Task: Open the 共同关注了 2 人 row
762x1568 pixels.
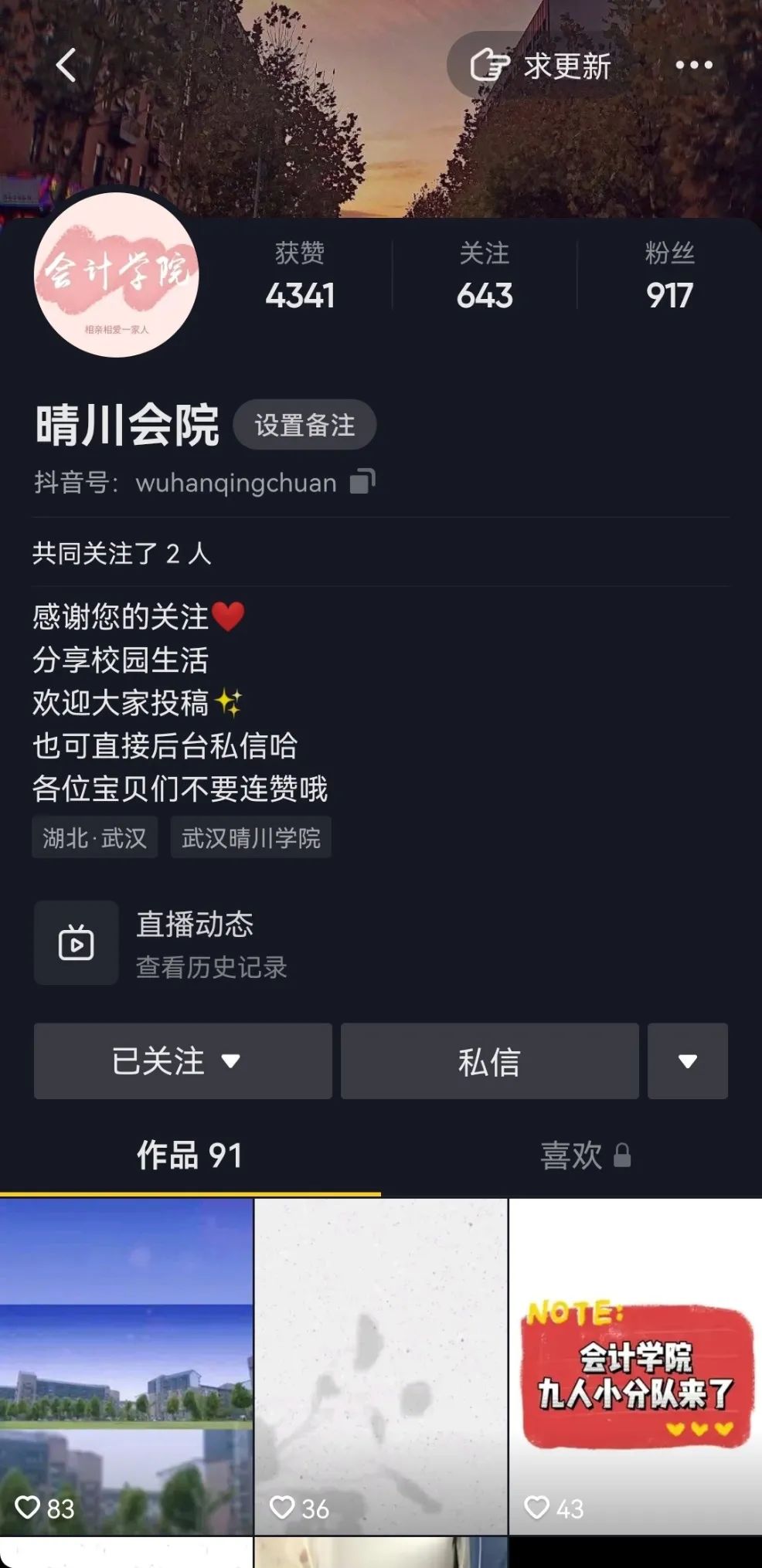Action: click(x=122, y=553)
